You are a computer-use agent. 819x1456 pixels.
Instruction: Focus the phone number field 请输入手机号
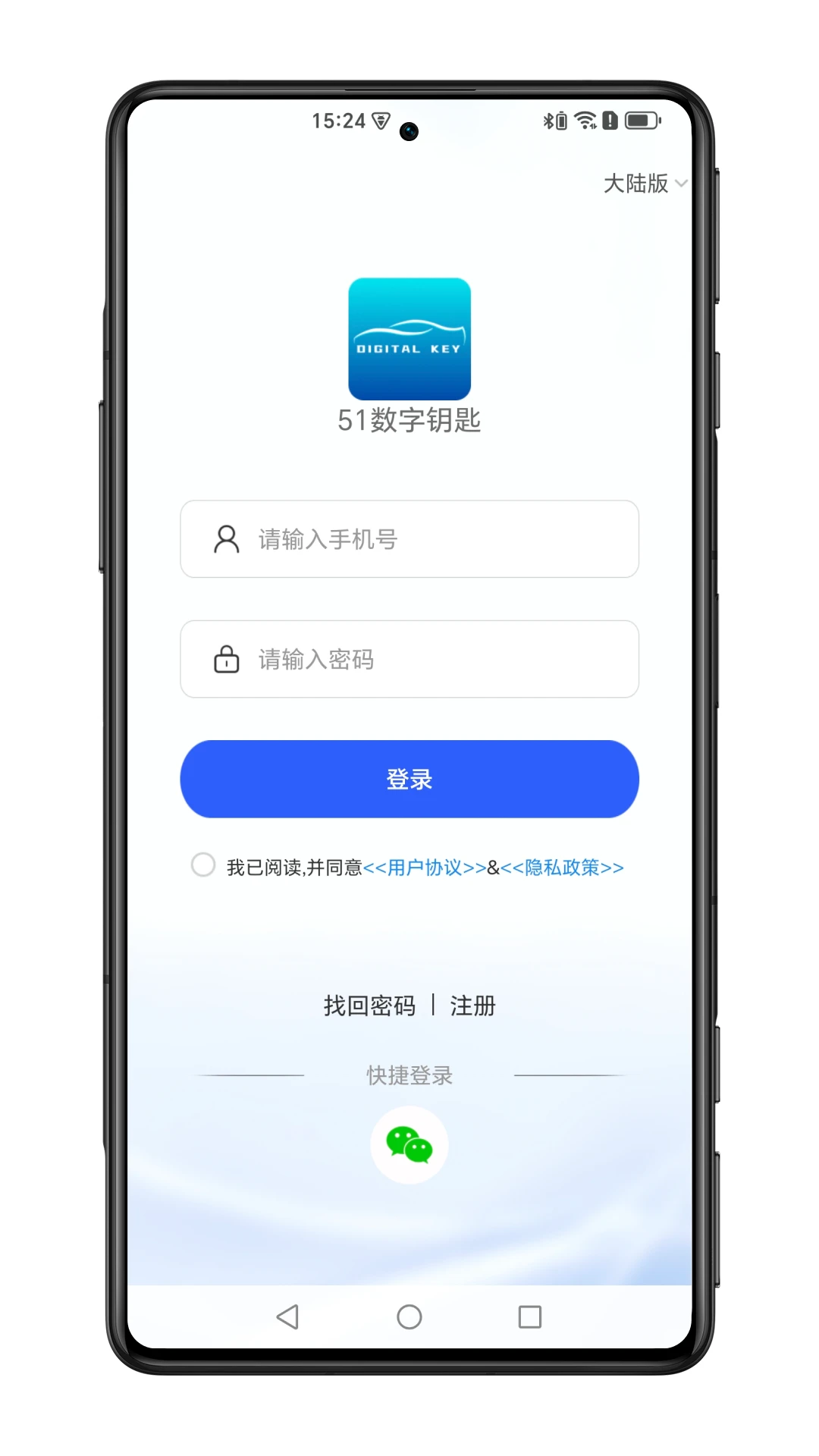[x=409, y=539]
